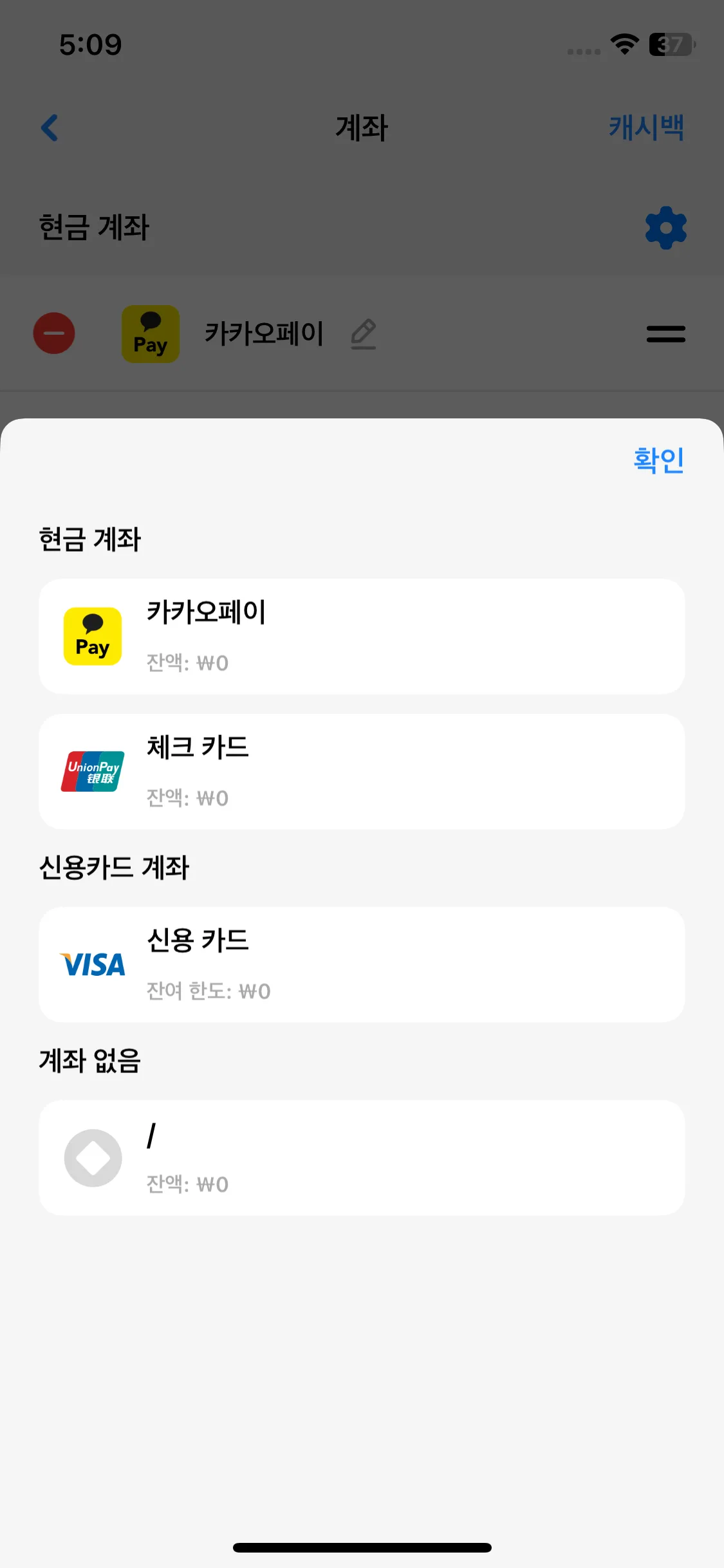
Task: Edit the 카카오페이 name with the pencil
Action: pos(364,333)
